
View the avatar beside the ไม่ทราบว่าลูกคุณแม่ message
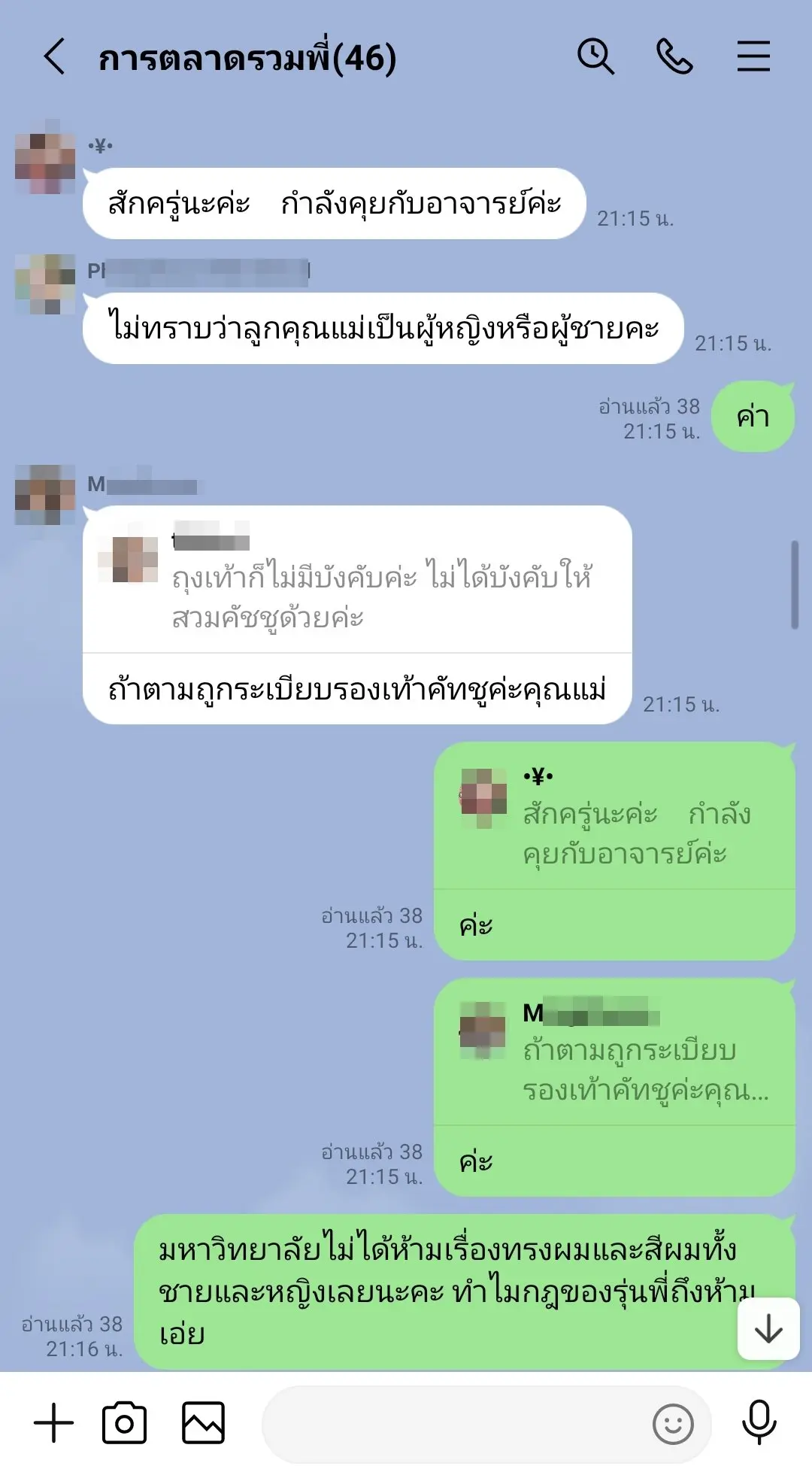45,284
